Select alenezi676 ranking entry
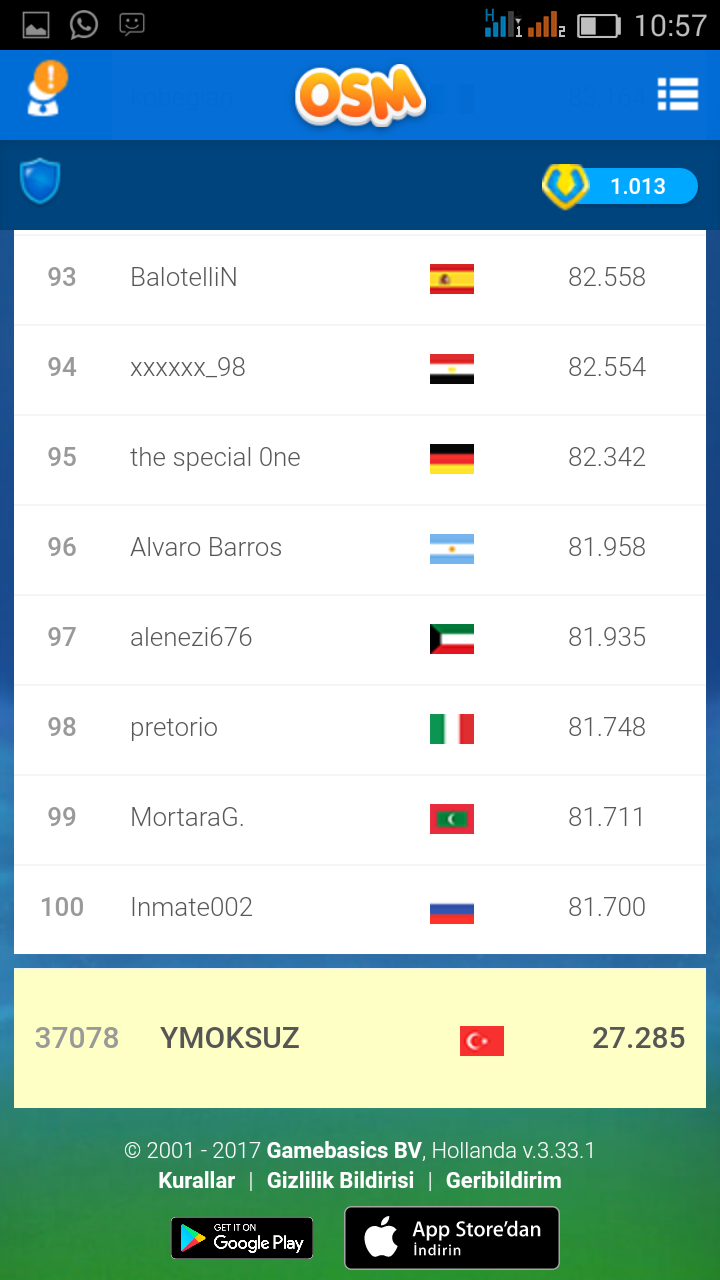Screen dimensions: 720x1280 tap(360, 638)
